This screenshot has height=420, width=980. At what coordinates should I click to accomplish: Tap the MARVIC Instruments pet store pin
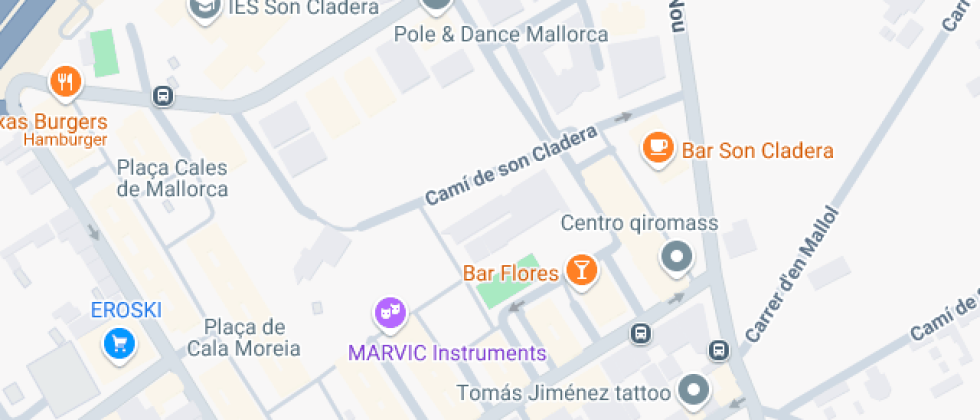390,313
